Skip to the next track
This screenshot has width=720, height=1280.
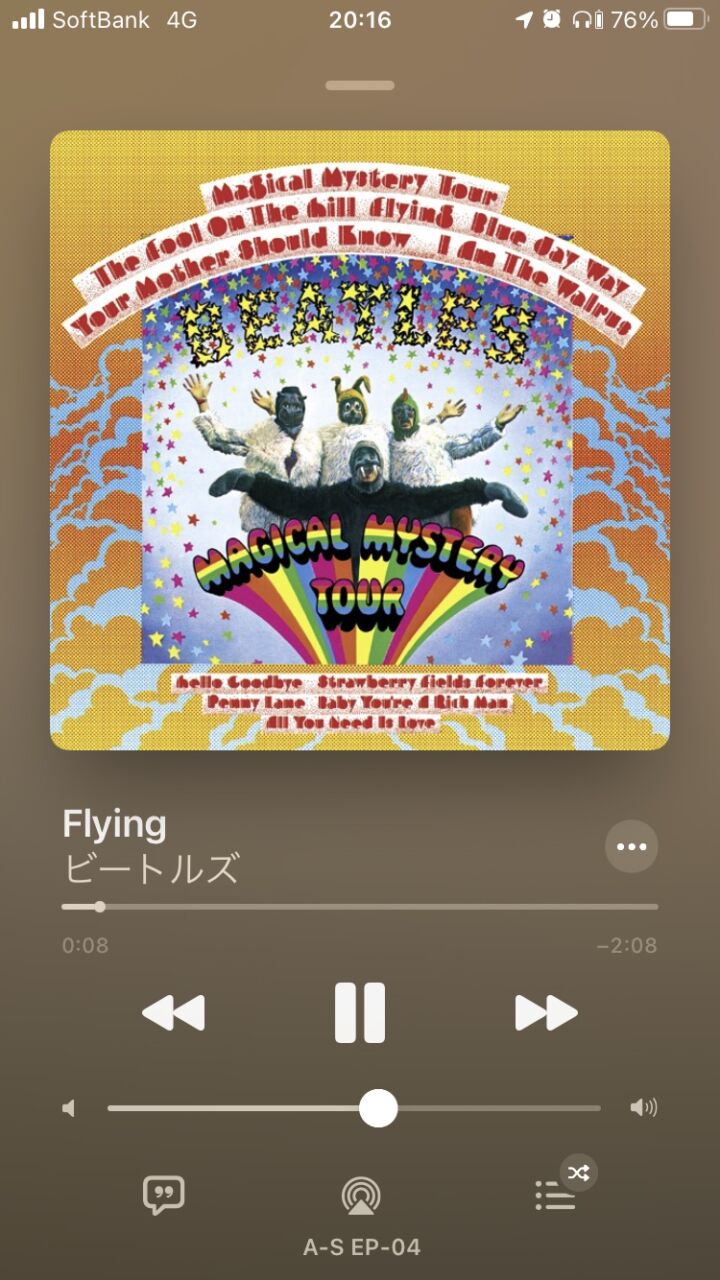(546, 1013)
